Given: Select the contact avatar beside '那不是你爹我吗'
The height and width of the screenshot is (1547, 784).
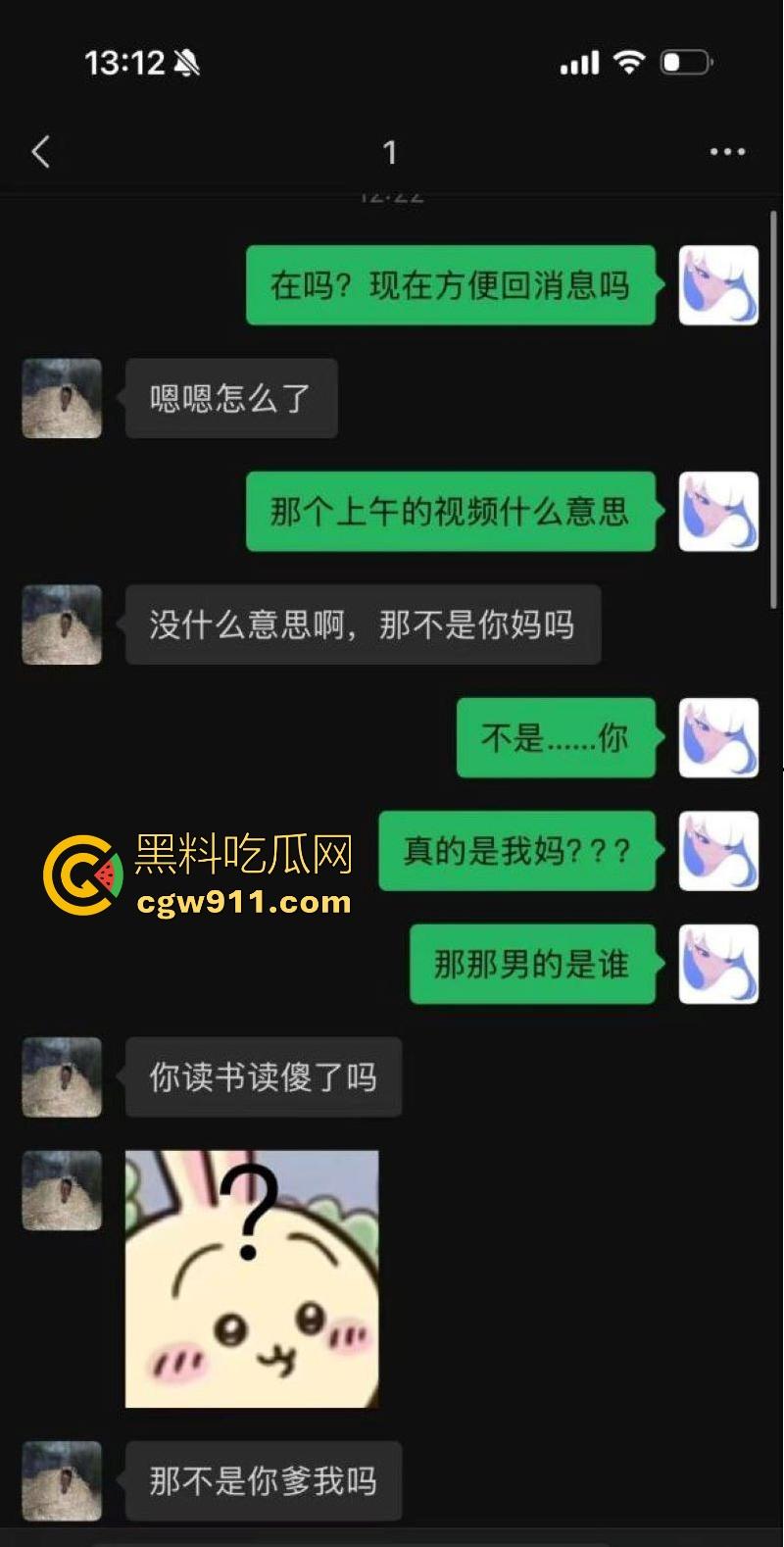Looking at the screenshot, I should pyautogui.click(x=61, y=1482).
